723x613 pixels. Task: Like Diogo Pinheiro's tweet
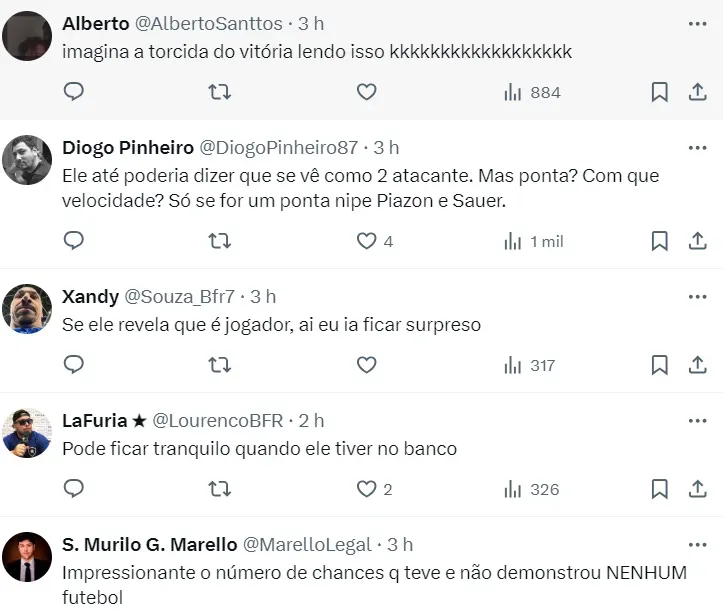(x=367, y=241)
